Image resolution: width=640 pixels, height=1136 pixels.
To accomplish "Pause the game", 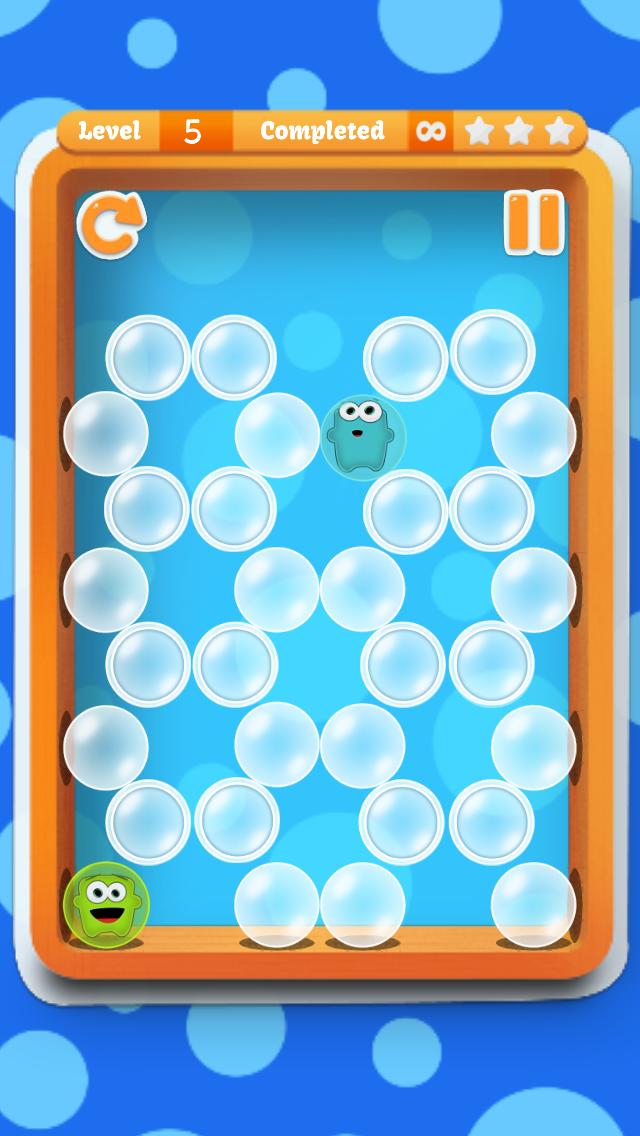I will (534, 222).
